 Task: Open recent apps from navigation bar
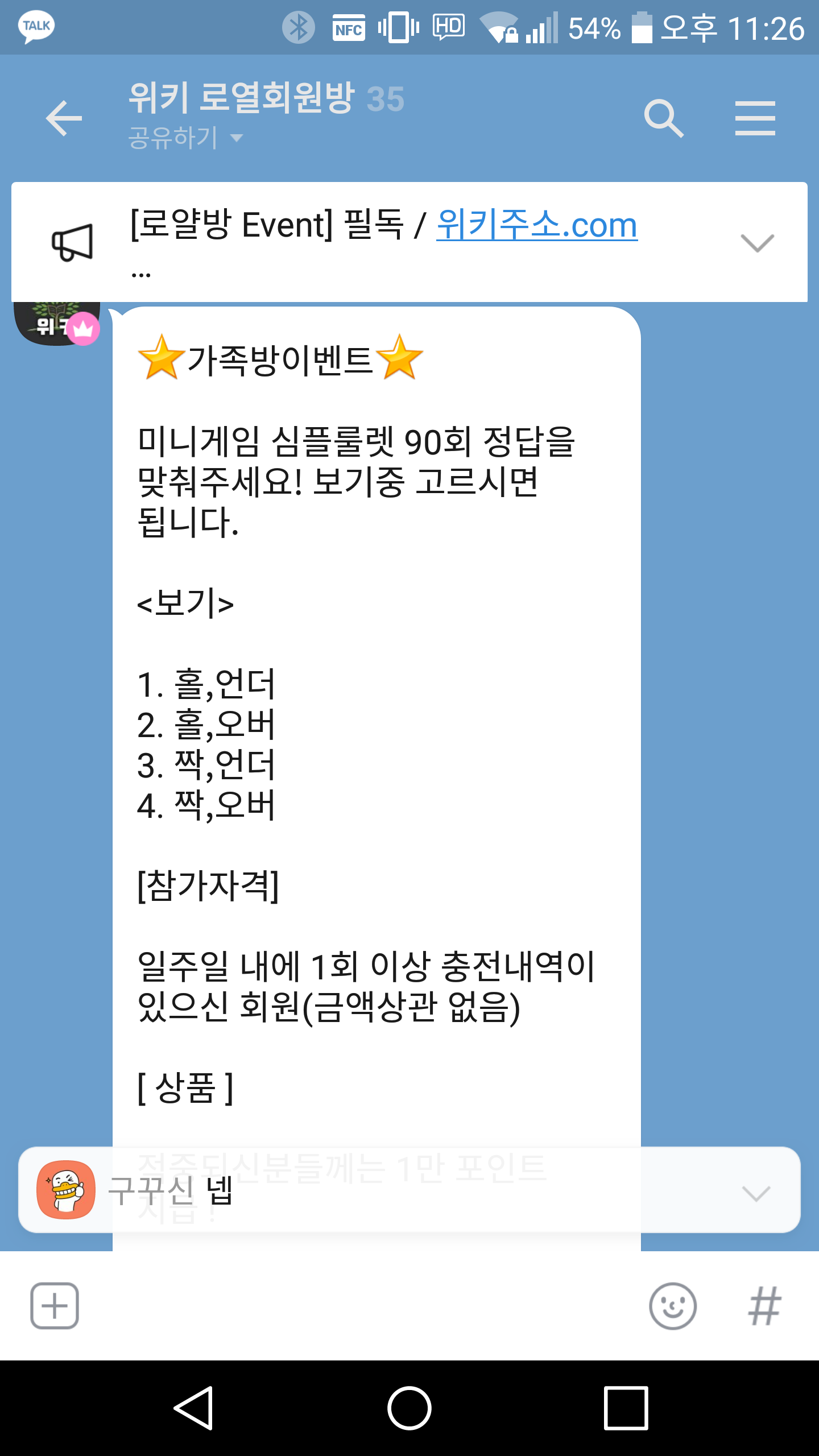click(626, 1408)
